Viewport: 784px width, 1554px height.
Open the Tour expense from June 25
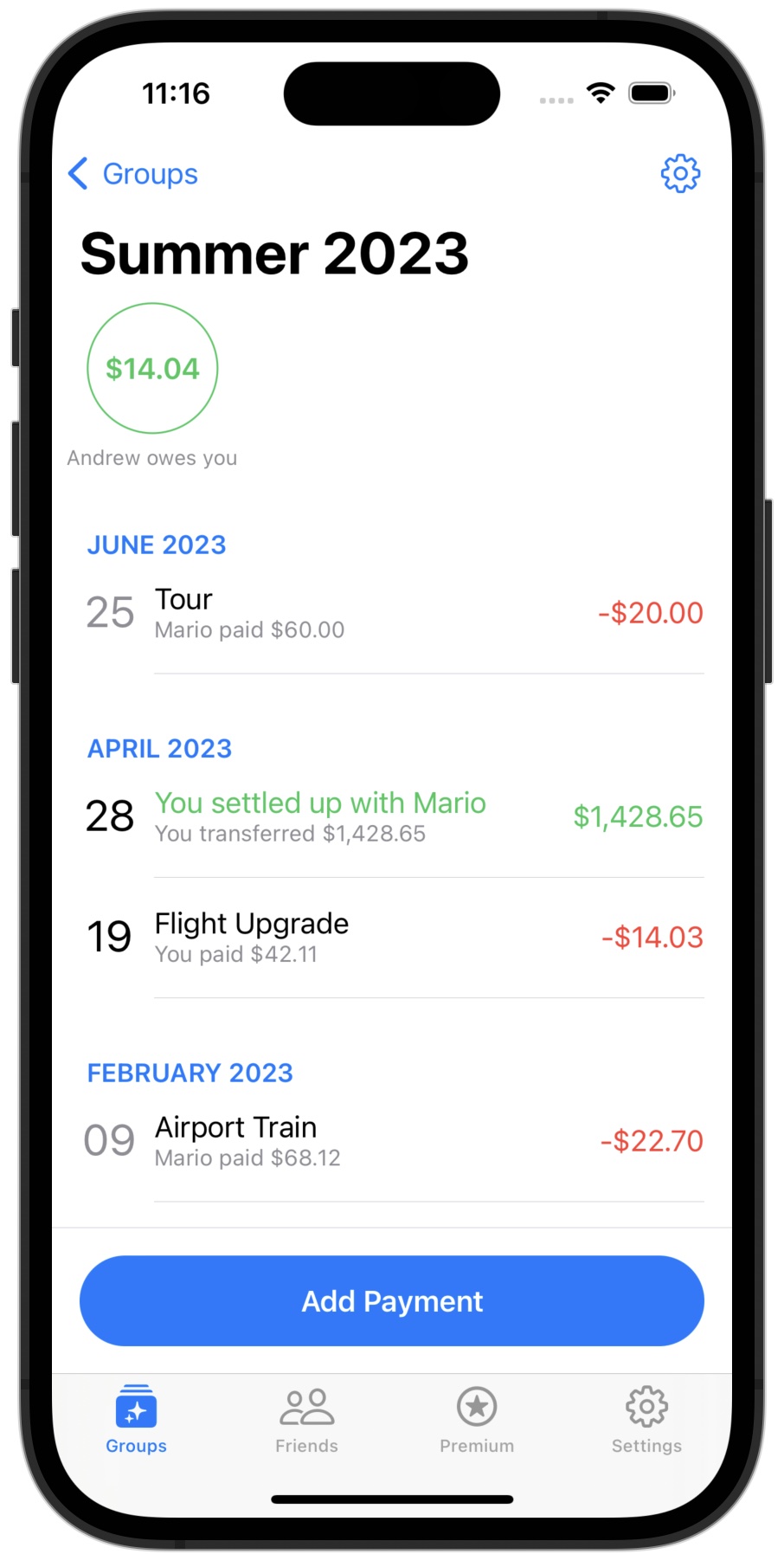[389, 612]
